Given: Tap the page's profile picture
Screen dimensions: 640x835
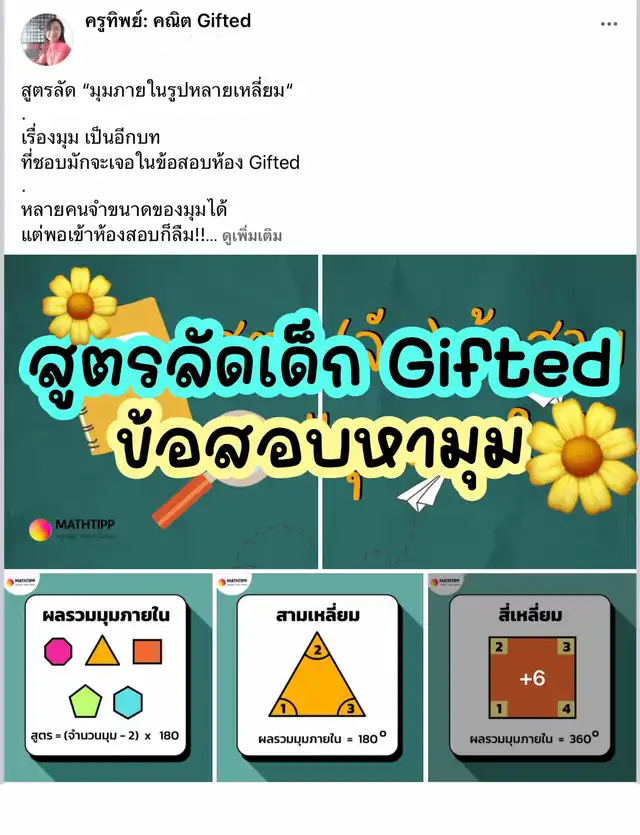Looking at the screenshot, I should (x=46, y=39).
